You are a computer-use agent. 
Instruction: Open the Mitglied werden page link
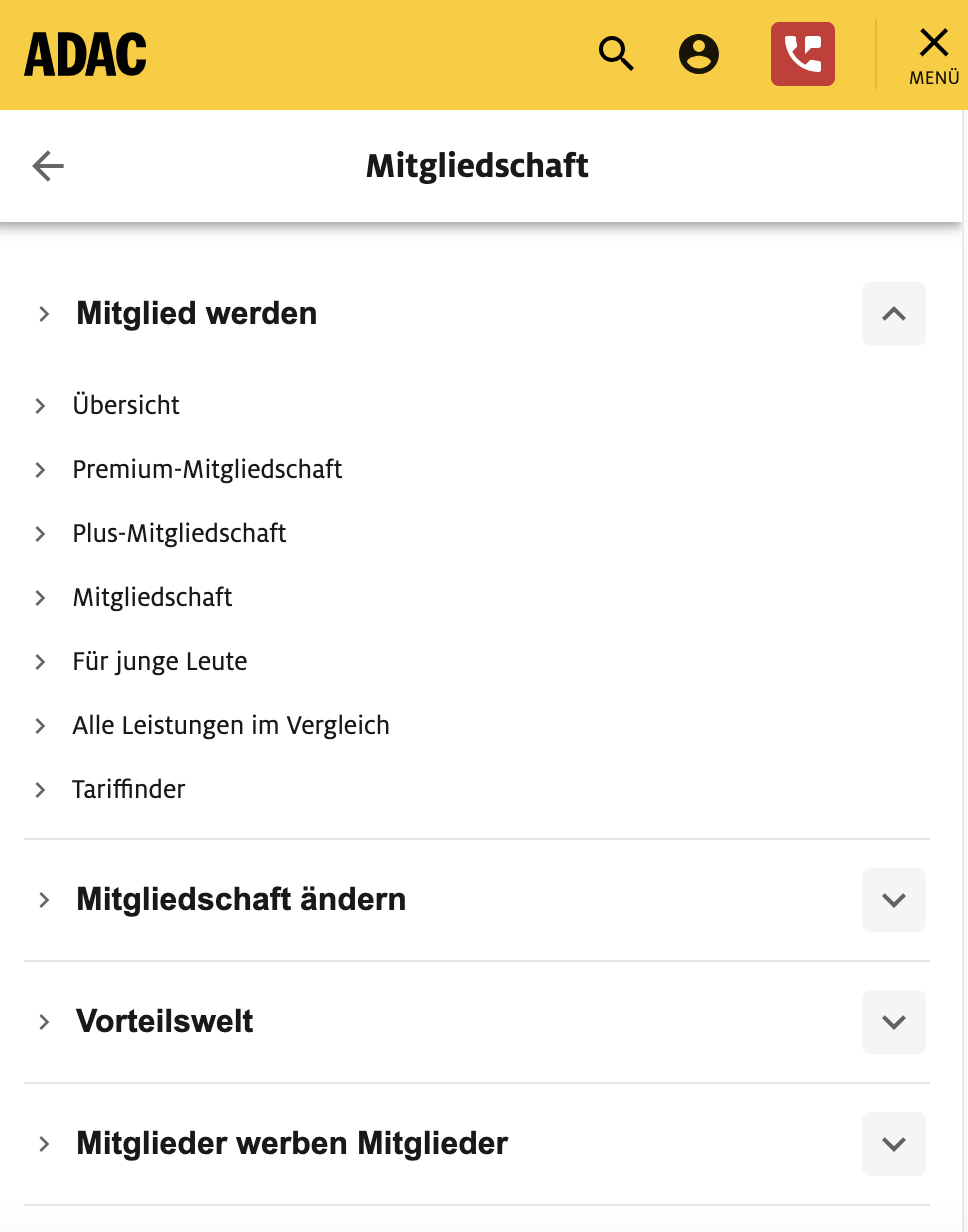tap(196, 314)
